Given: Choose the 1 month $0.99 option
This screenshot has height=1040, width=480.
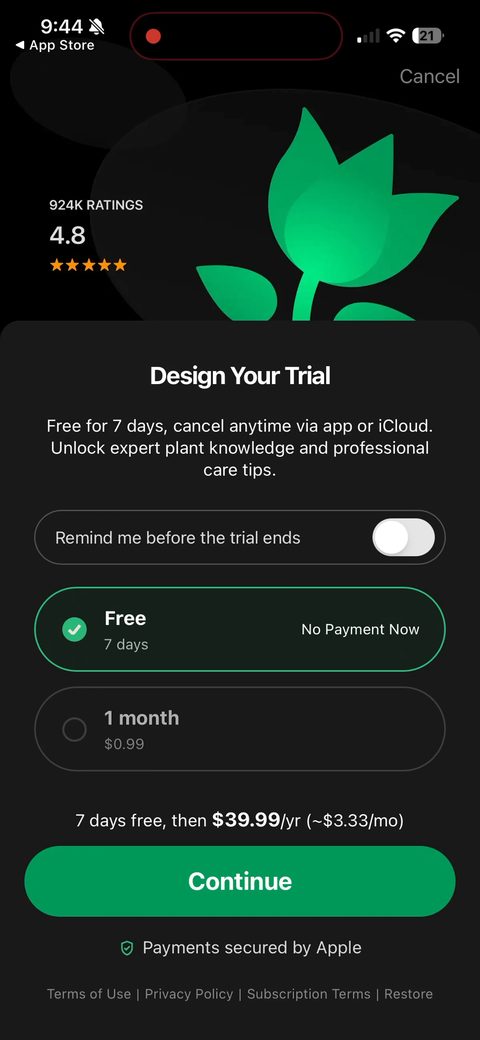Looking at the screenshot, I should pos(239,729).
